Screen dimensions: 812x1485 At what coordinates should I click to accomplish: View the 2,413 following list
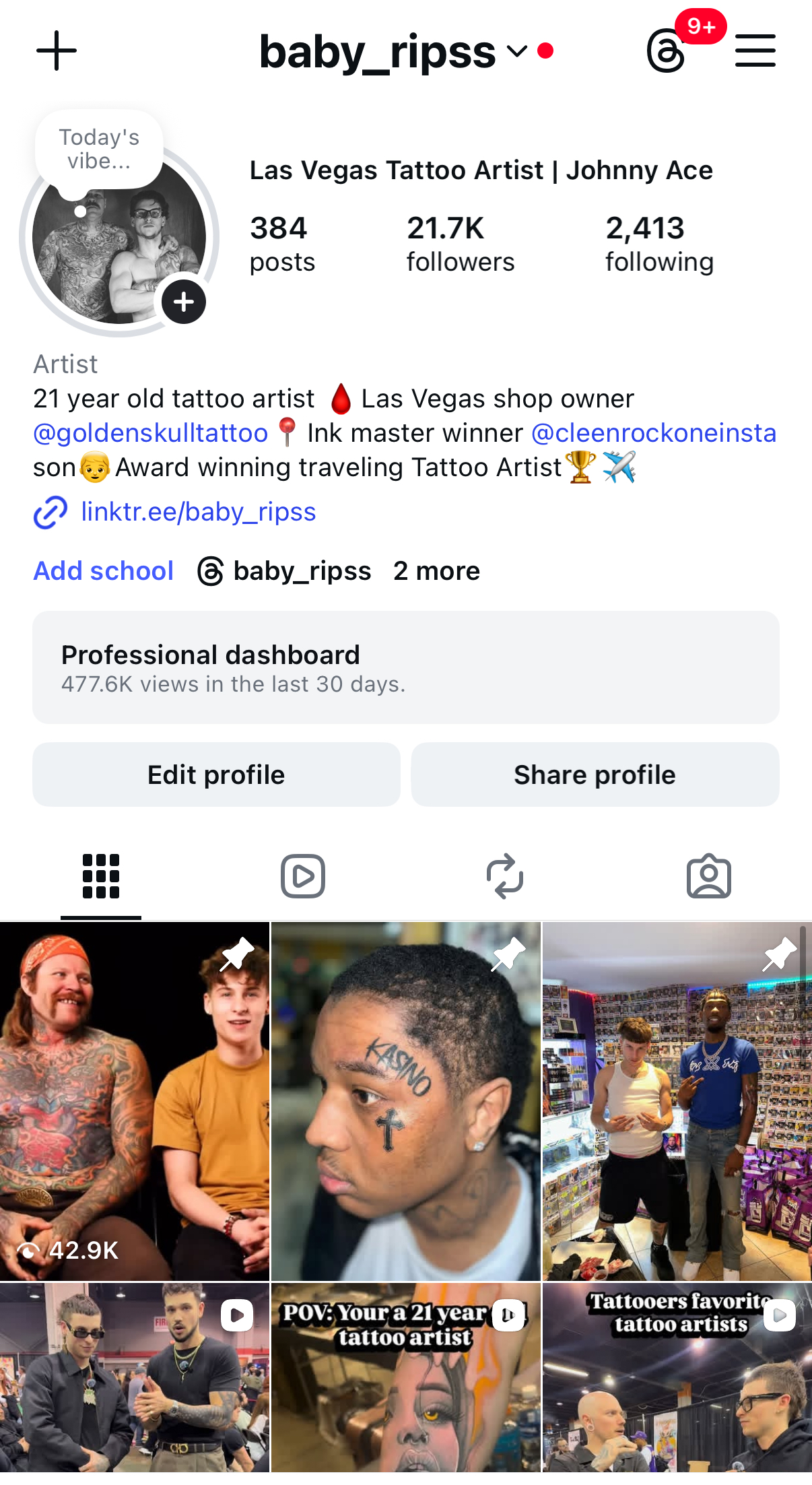(659, 243)
